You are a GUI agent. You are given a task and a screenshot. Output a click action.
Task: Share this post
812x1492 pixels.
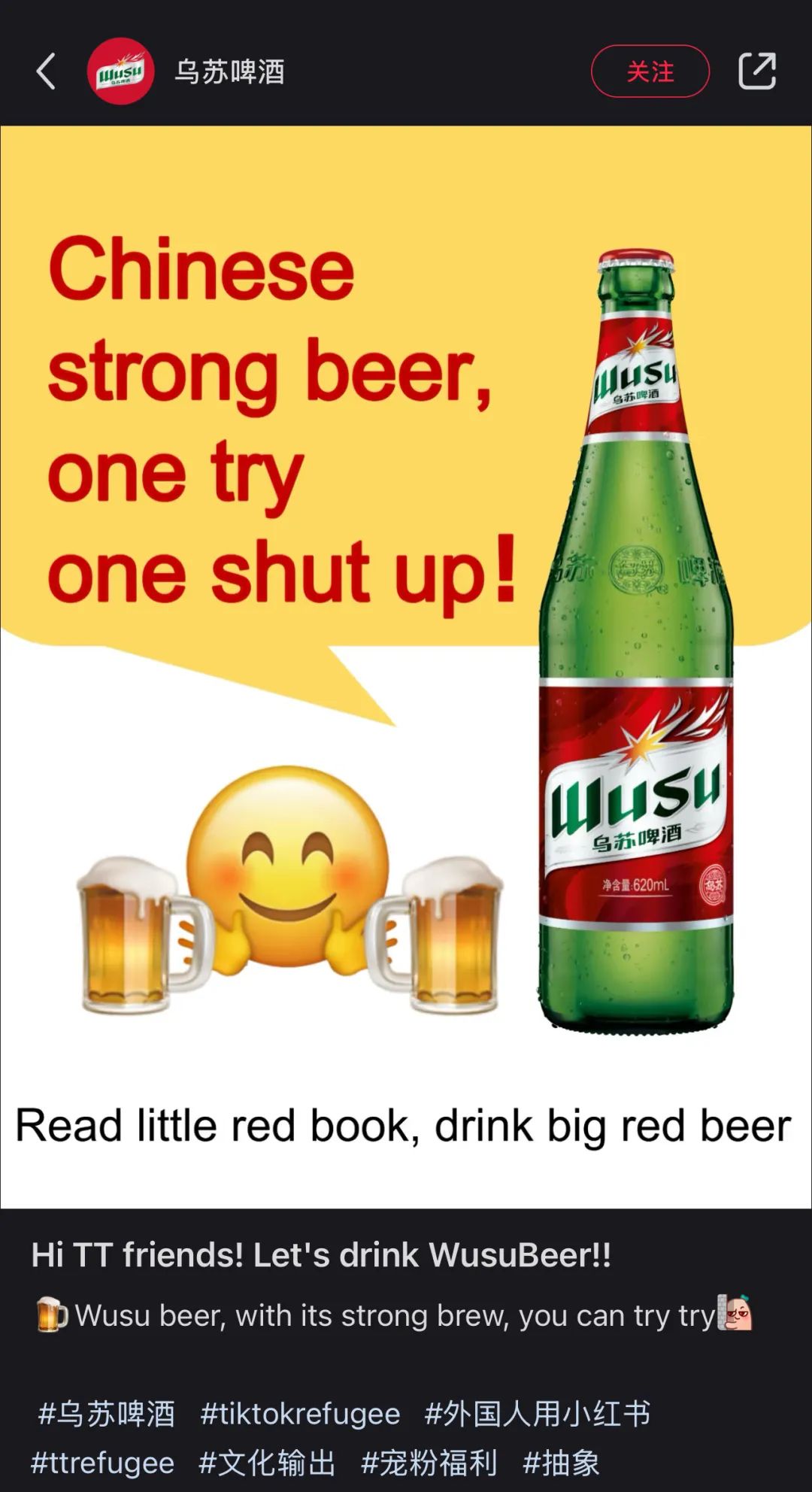point(756,71)
